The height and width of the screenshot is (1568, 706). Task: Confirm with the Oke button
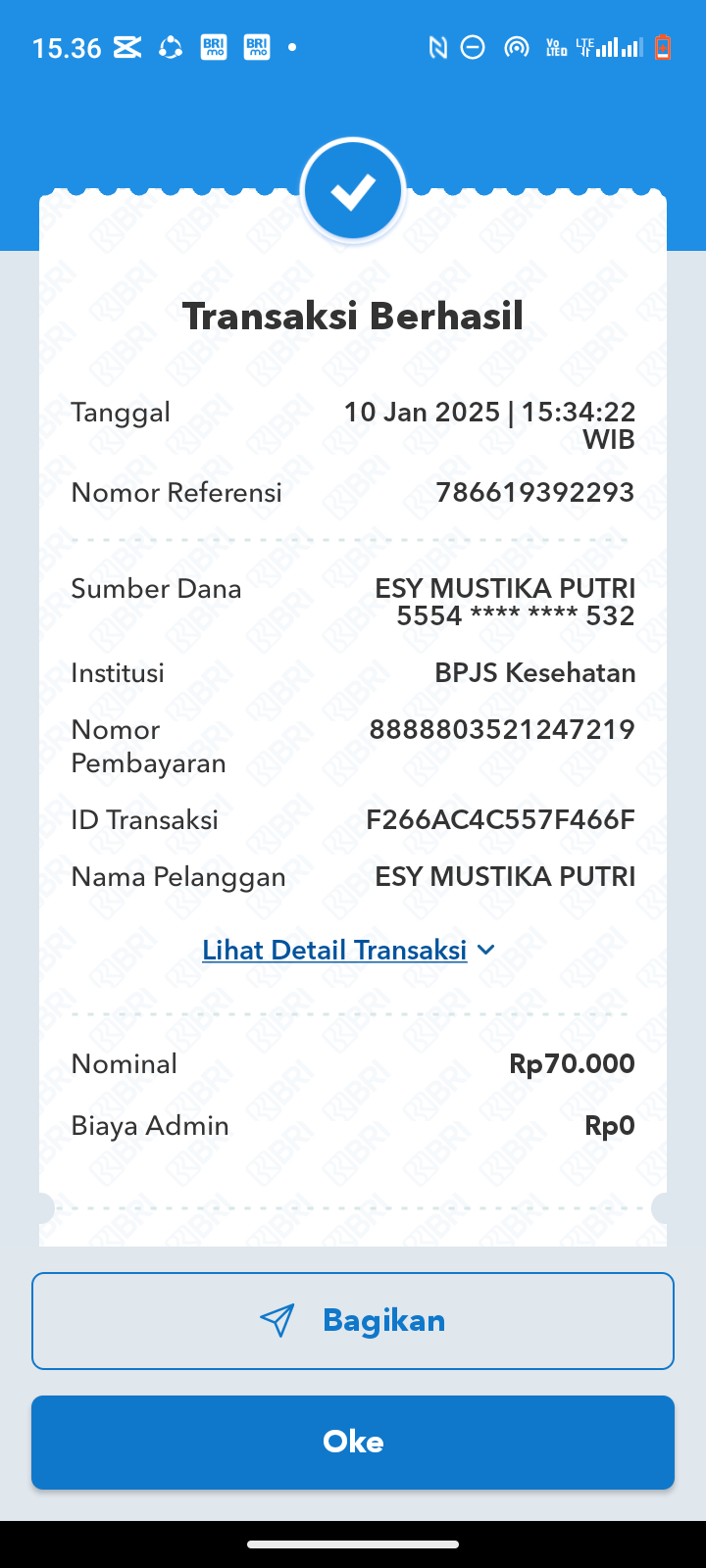point(353,1442)
